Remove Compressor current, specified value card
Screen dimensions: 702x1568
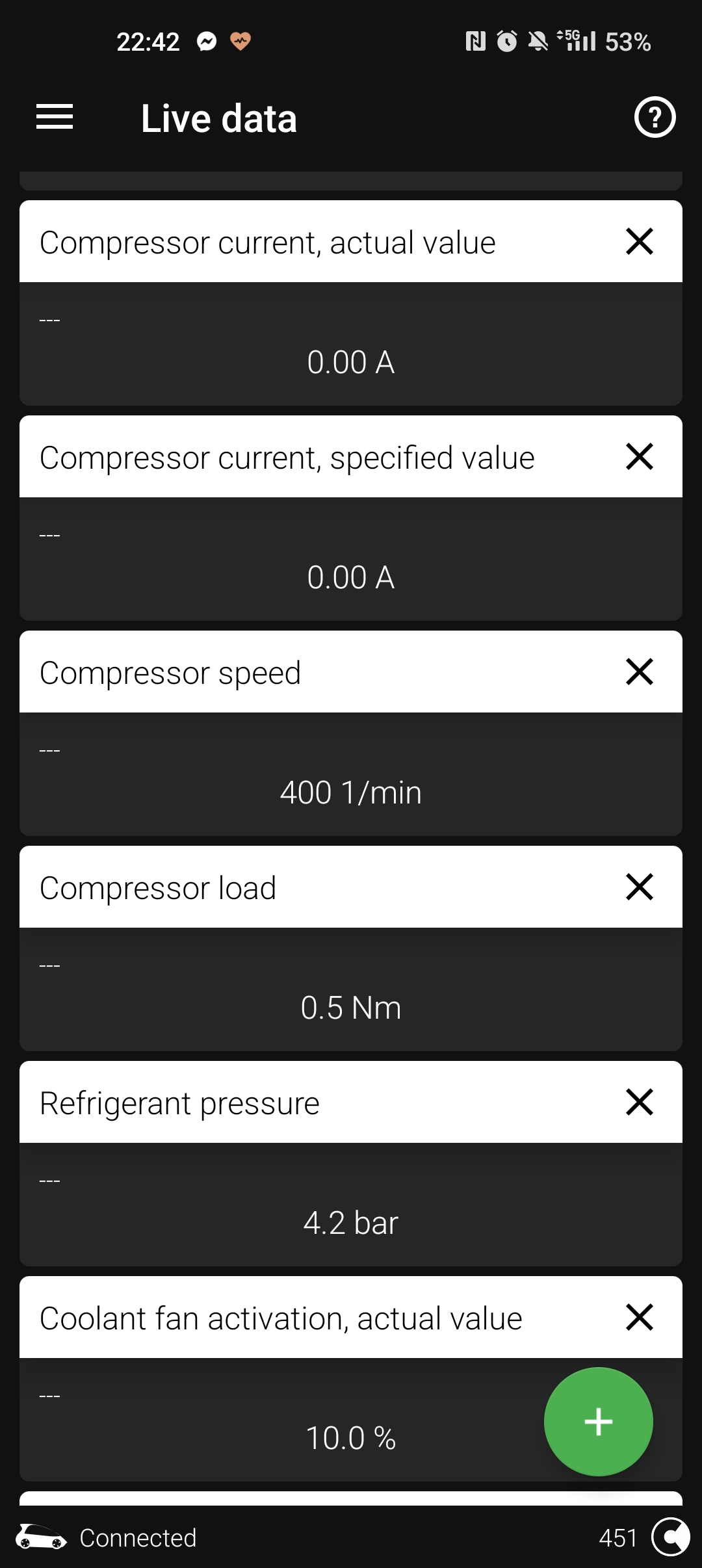(640, 456)
